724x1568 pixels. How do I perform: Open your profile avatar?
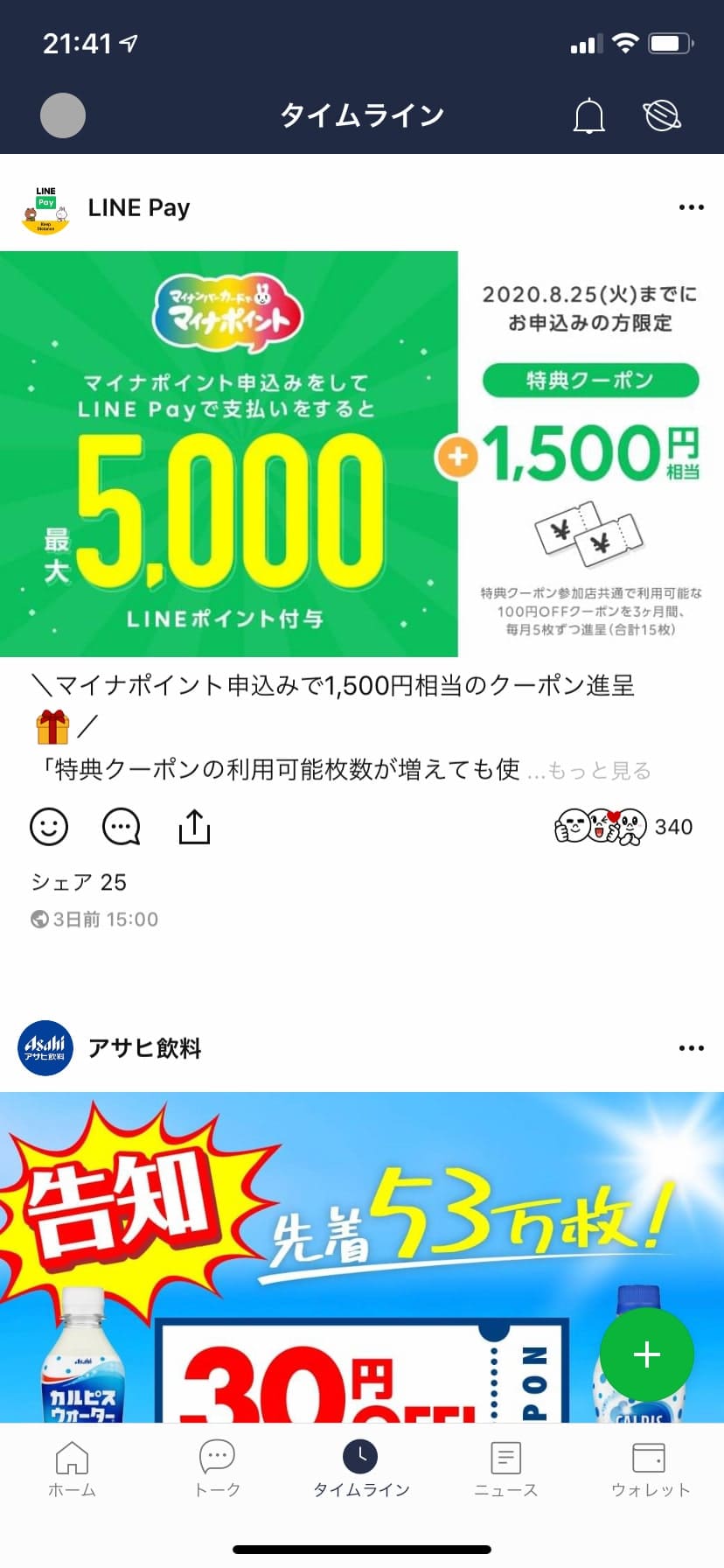[x=63, y=115]
